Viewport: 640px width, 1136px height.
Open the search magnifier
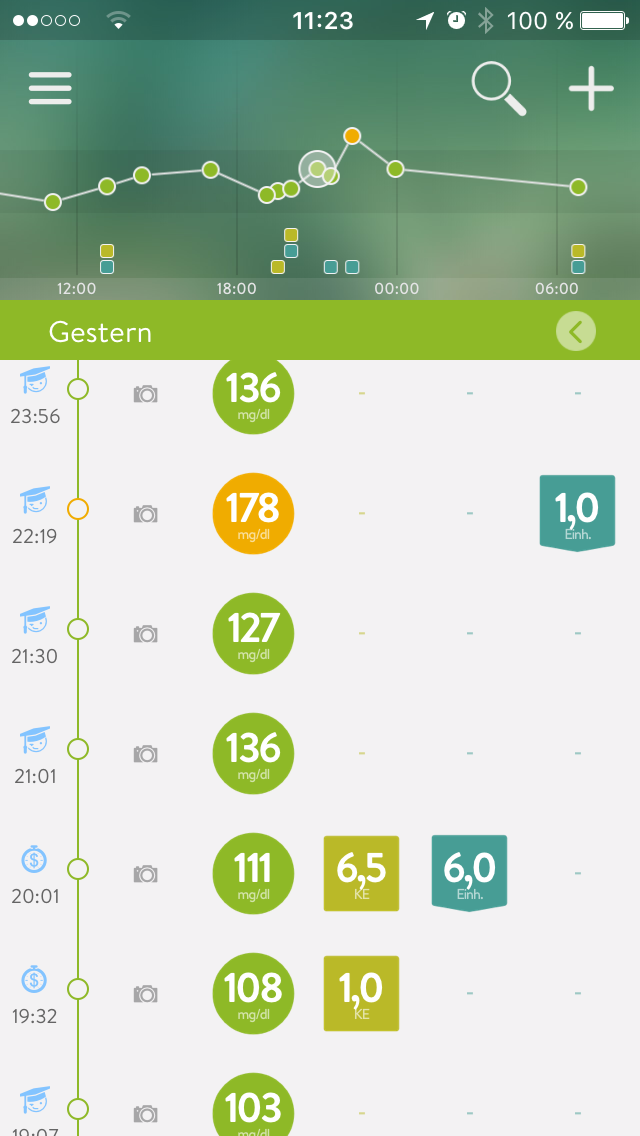tap(498, 89)
